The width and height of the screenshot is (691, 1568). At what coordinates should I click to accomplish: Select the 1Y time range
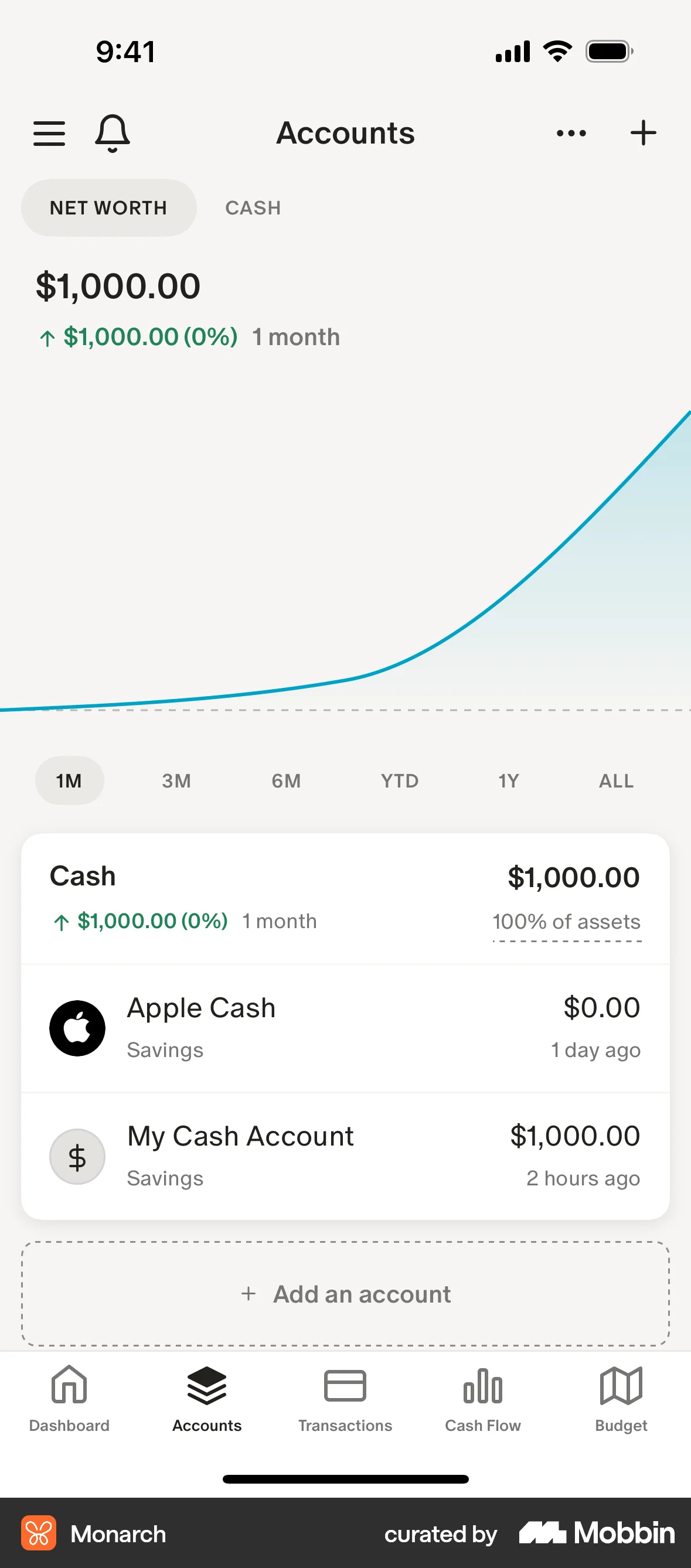[508, 780]
